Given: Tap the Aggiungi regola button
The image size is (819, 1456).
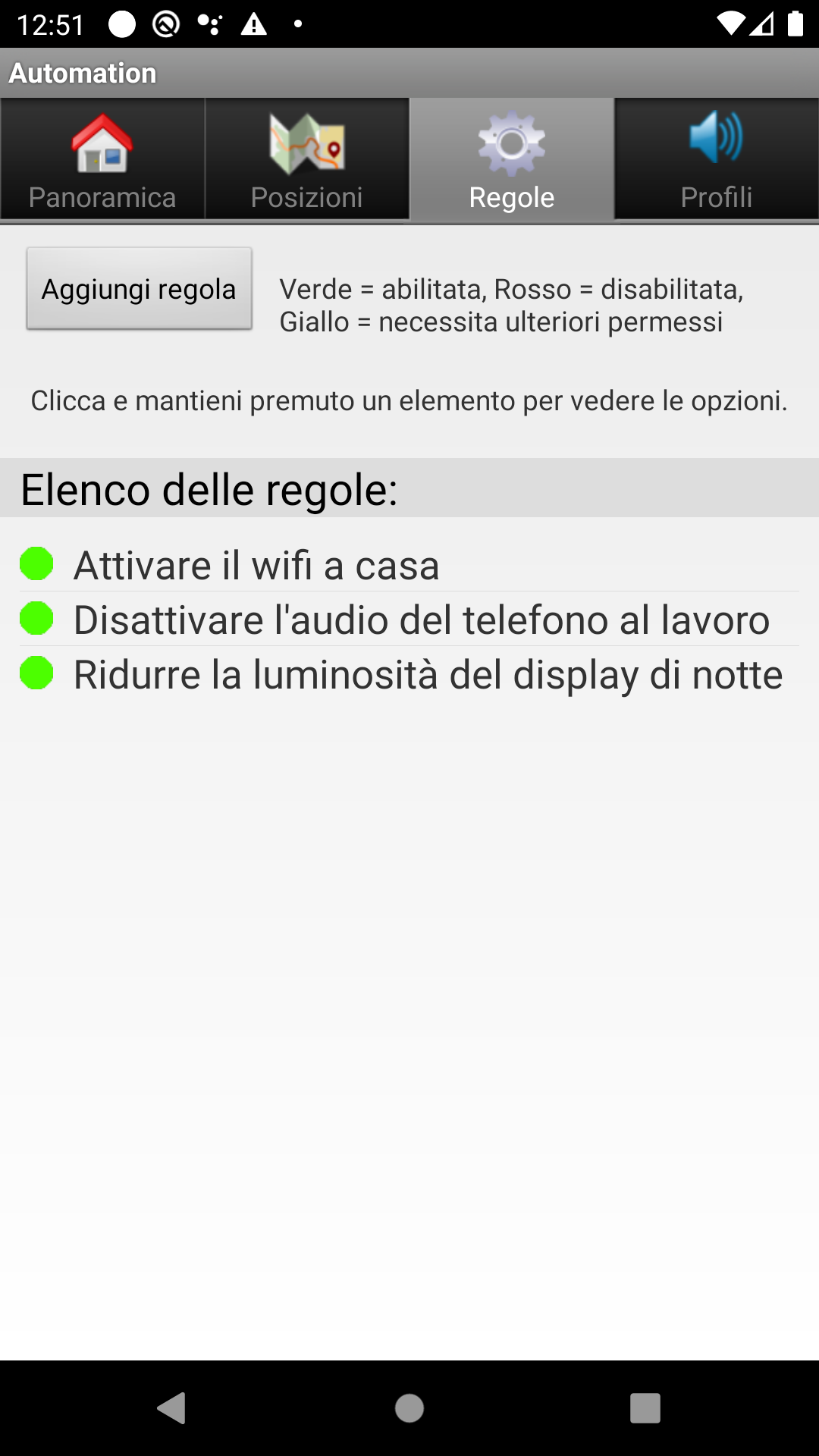Looking at the screenshot, I should coord(139,289).
